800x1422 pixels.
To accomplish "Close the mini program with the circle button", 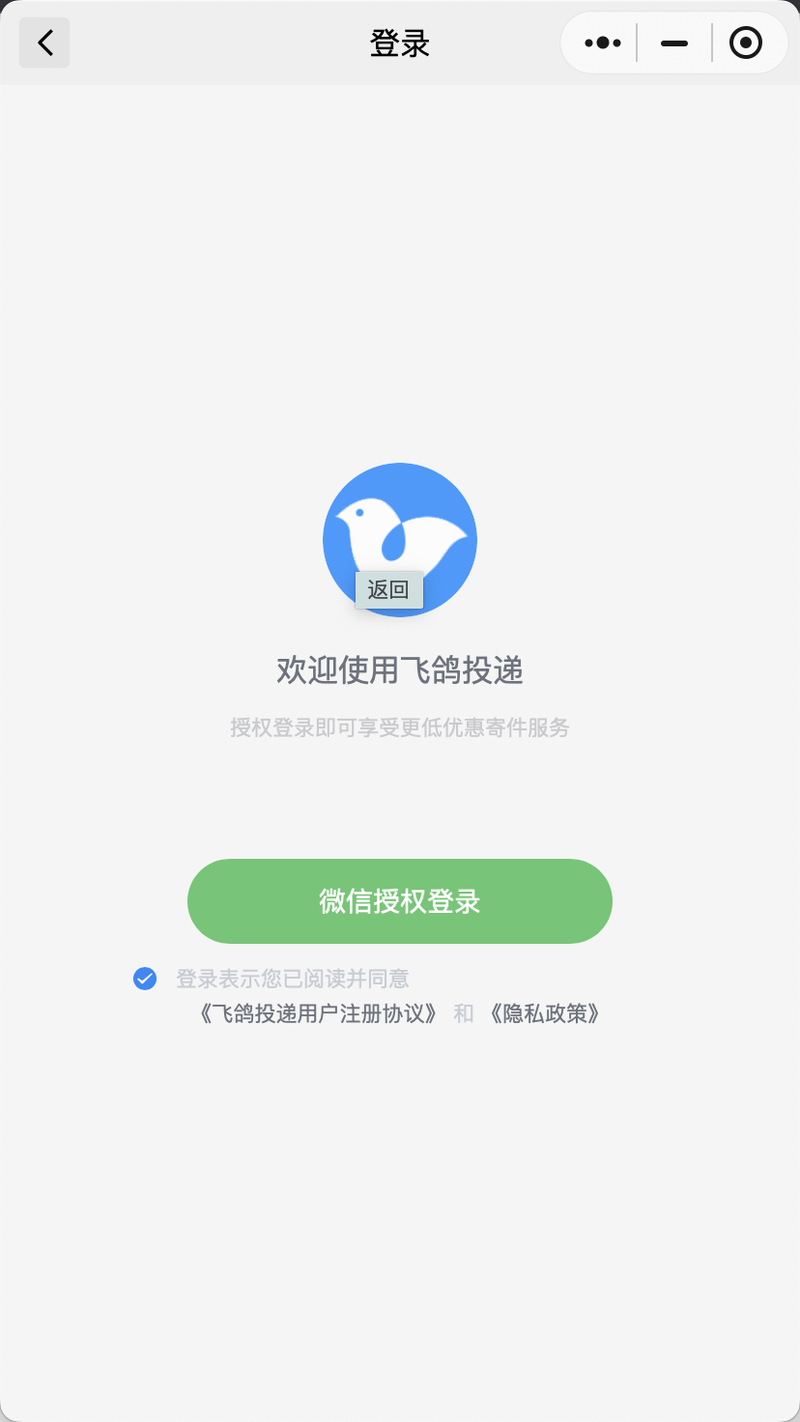I will 746,43.
